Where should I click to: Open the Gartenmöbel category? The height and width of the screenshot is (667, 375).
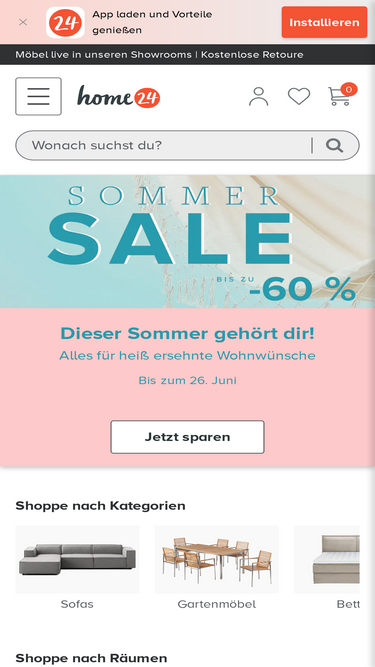[217, 567]
